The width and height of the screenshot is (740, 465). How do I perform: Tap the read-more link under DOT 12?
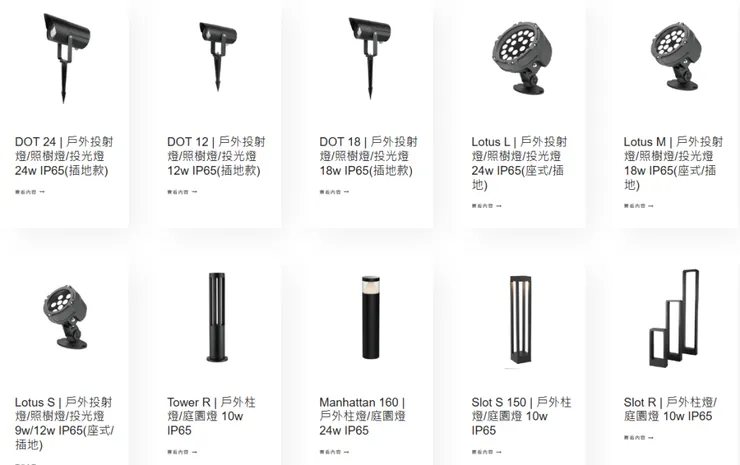click(182, 192)
